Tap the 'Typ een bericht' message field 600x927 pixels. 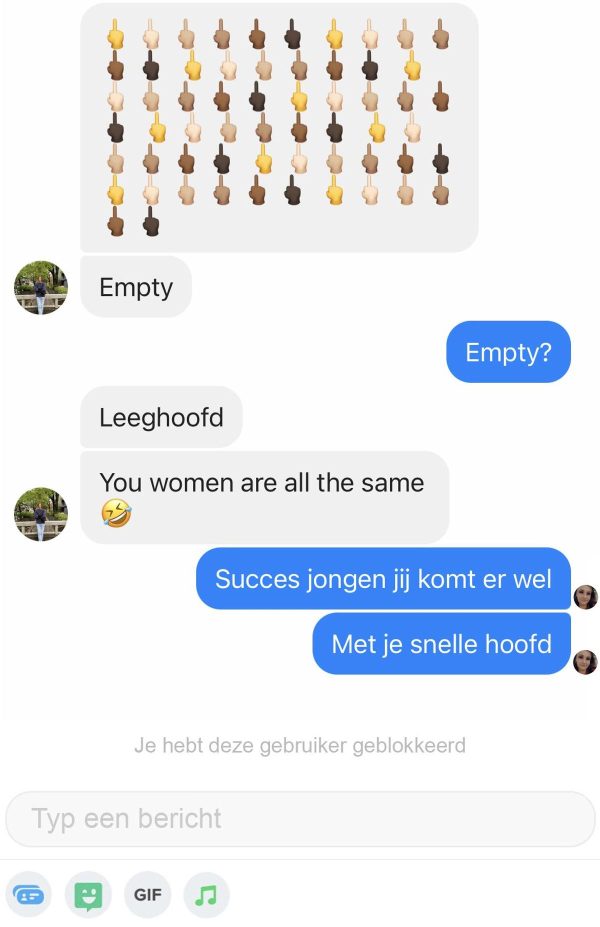tap(300, 819)
